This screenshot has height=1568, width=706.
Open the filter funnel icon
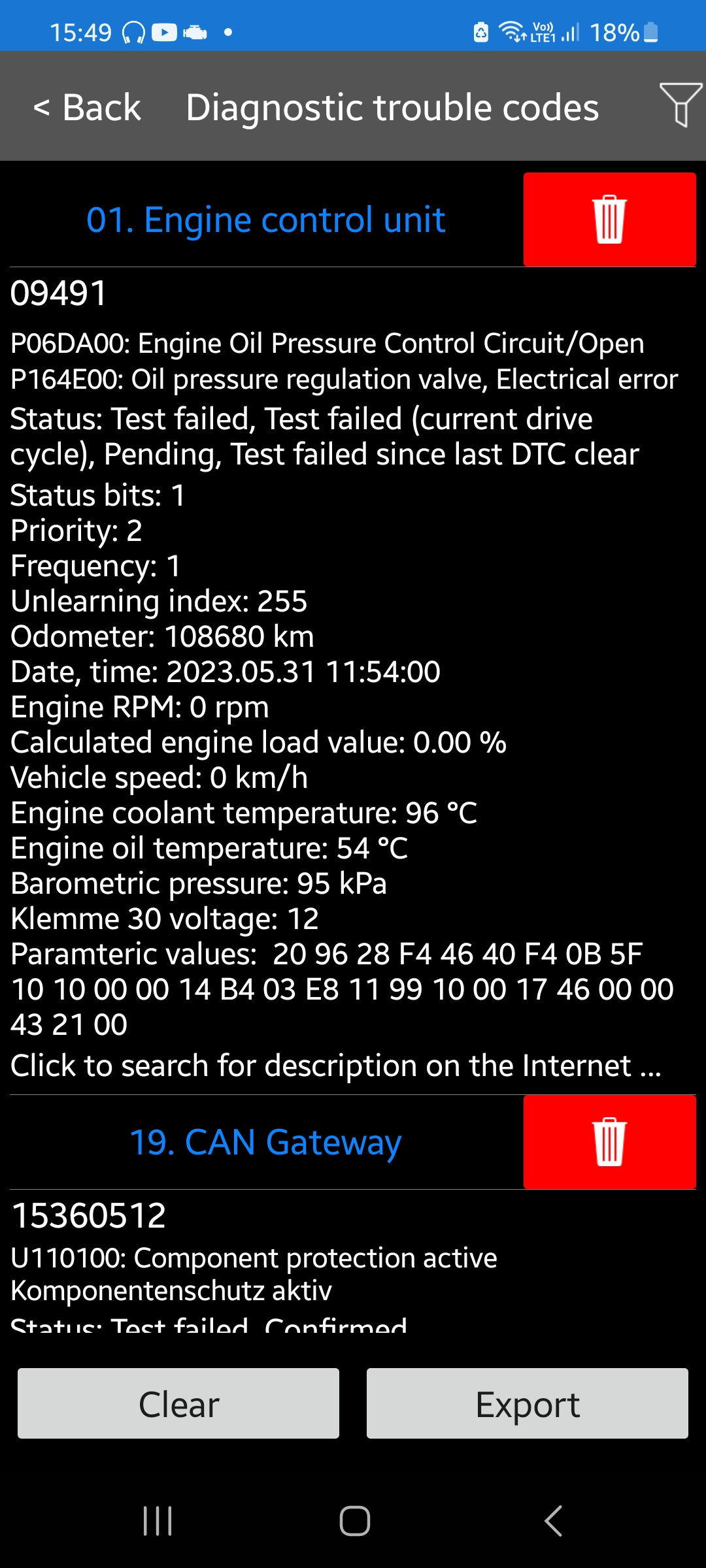680,105
